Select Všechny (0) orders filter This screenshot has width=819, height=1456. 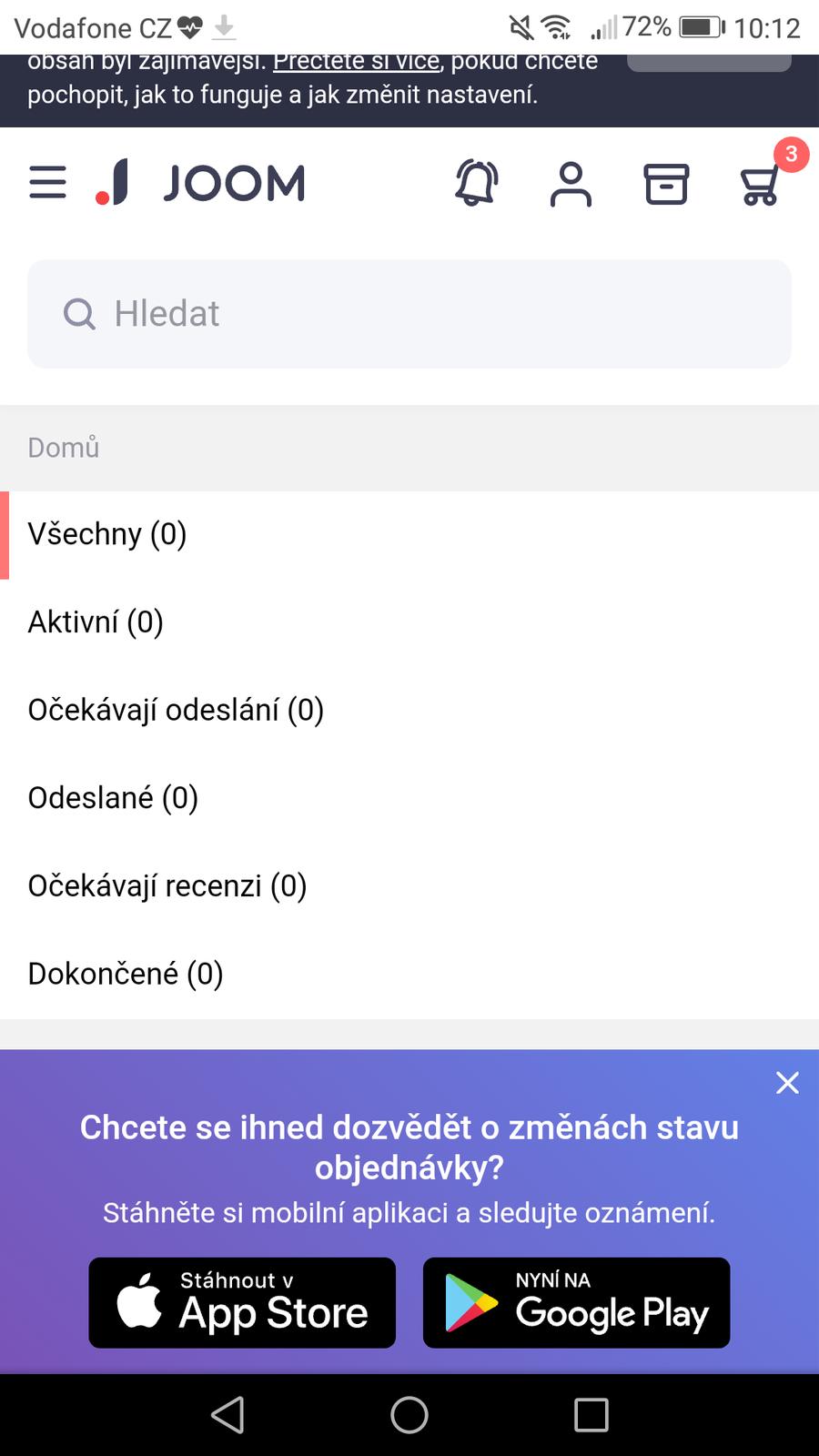[x=107, y=534]
